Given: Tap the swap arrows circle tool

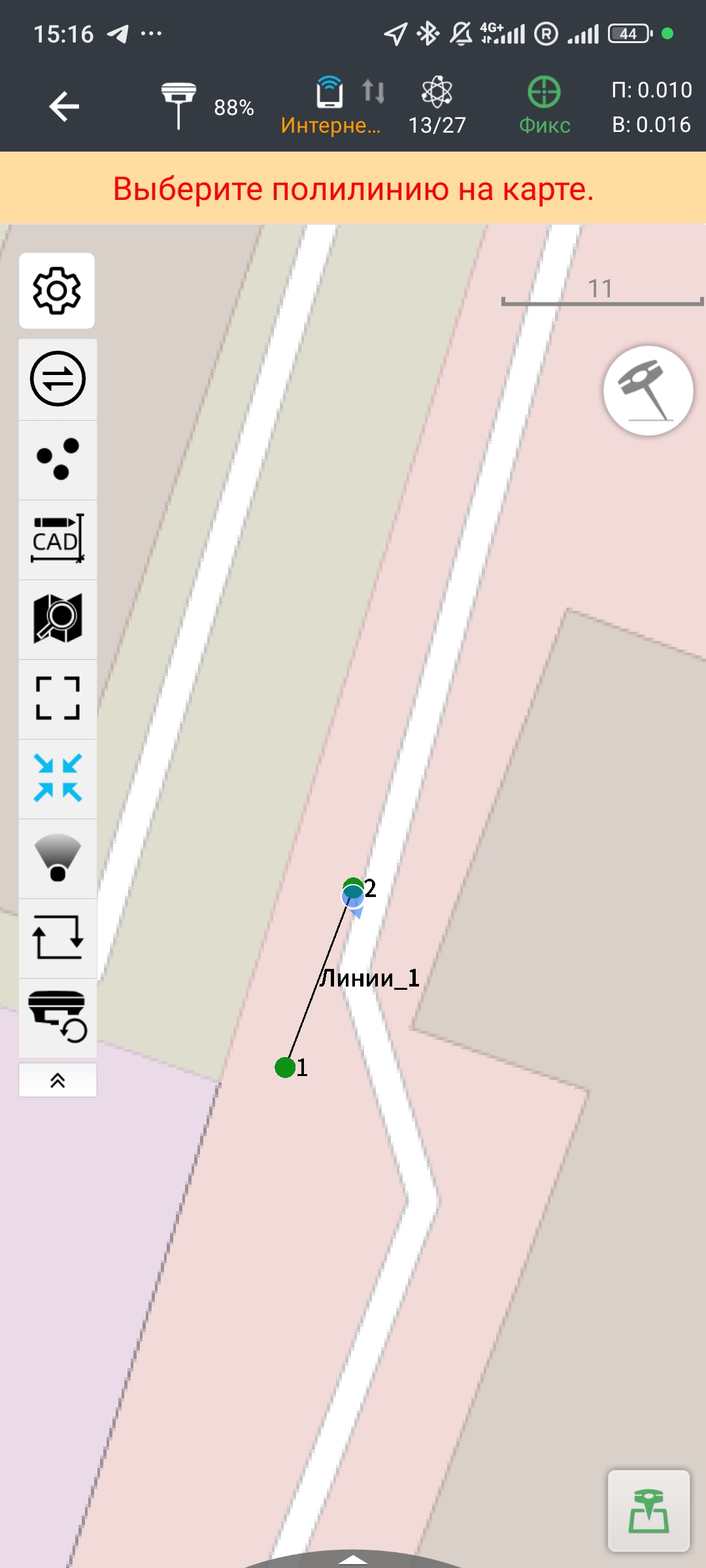Looking at the screenshot, I should point(58,379).
